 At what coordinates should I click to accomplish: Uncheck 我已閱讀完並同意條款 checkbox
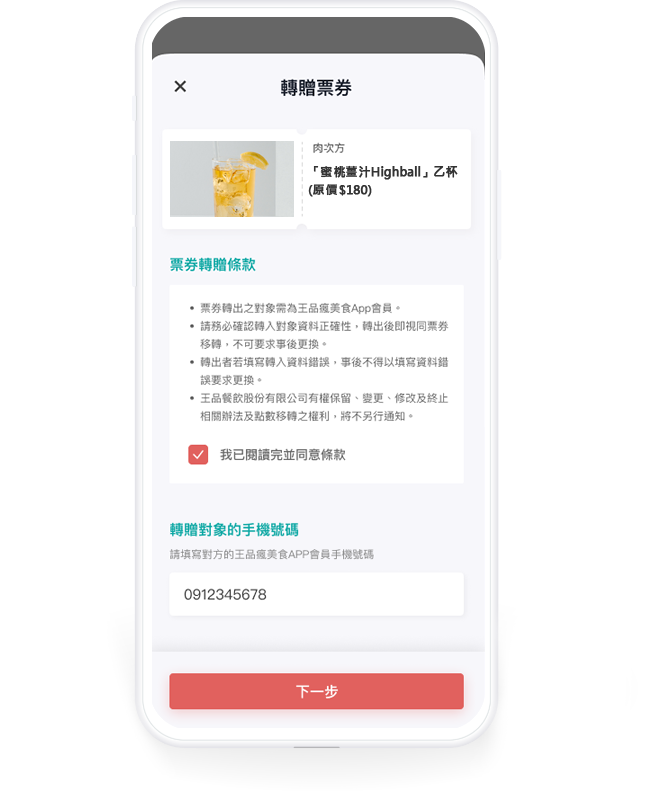[x=198, y=455]
